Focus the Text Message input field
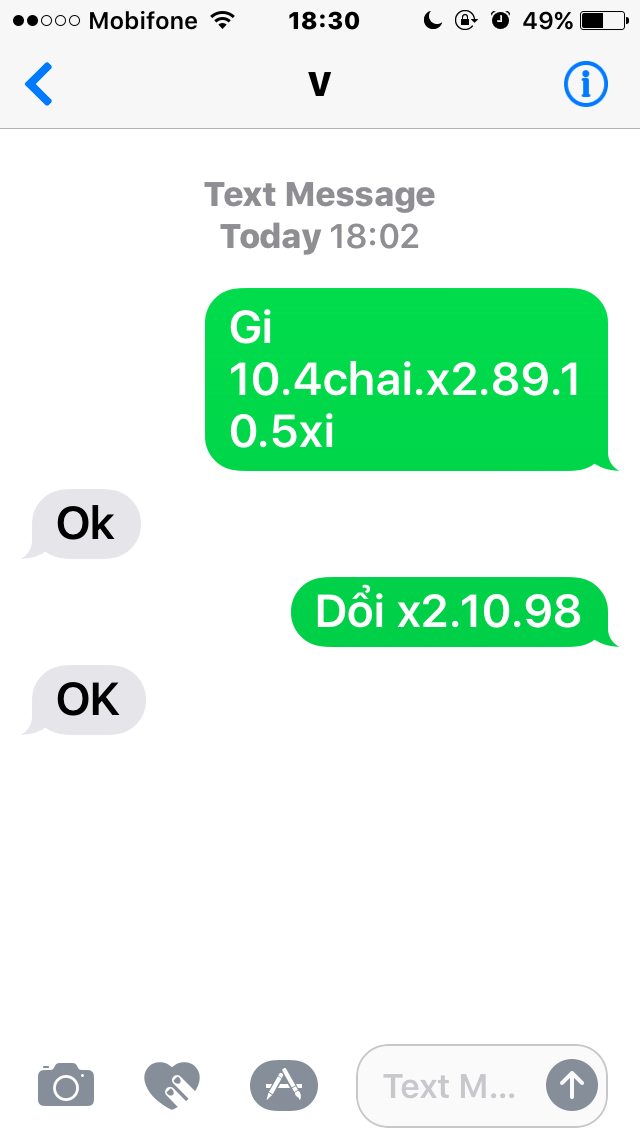The image size is (640, 1136). (x=450, y=1085)
